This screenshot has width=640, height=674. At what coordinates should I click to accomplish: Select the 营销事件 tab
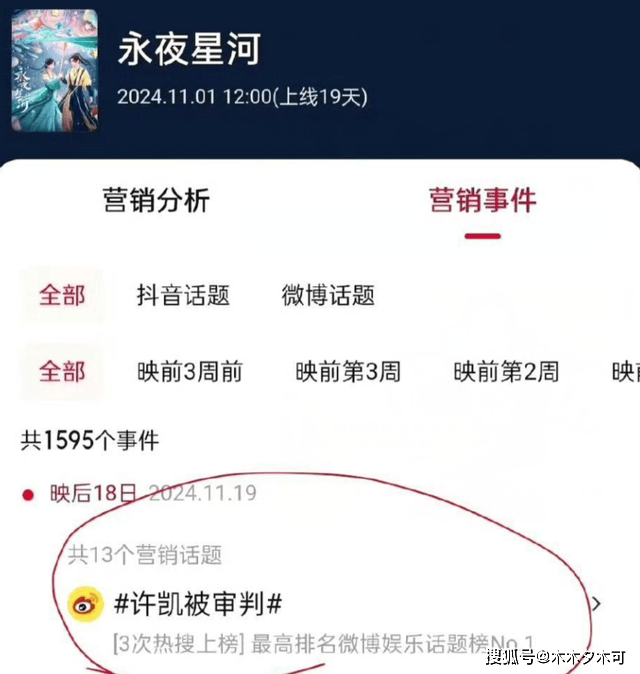tap(483, 200)
